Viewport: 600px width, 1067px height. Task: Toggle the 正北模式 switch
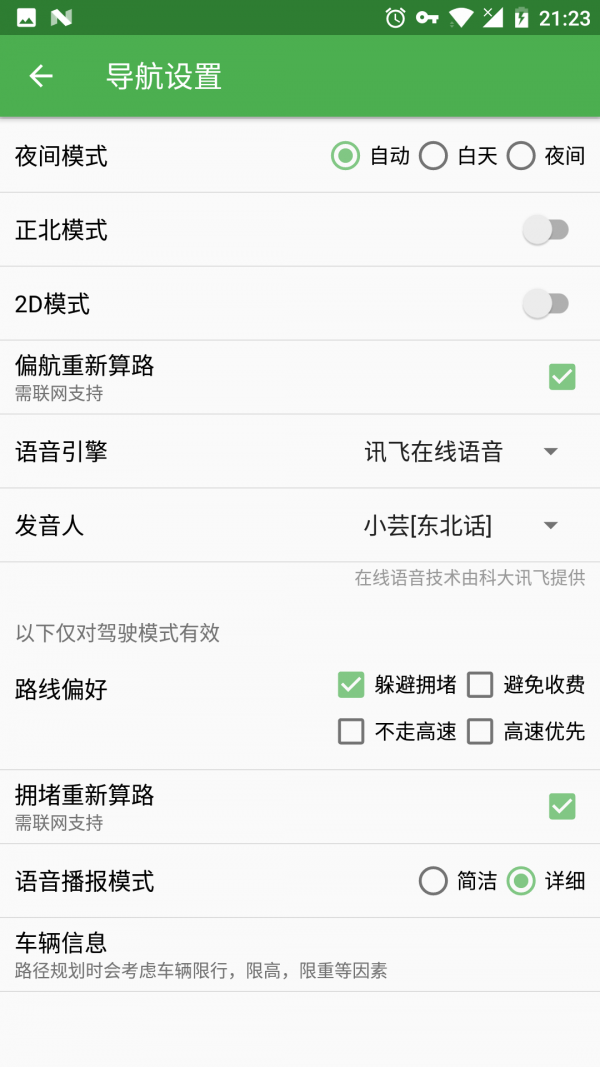[x=545, y=230]
